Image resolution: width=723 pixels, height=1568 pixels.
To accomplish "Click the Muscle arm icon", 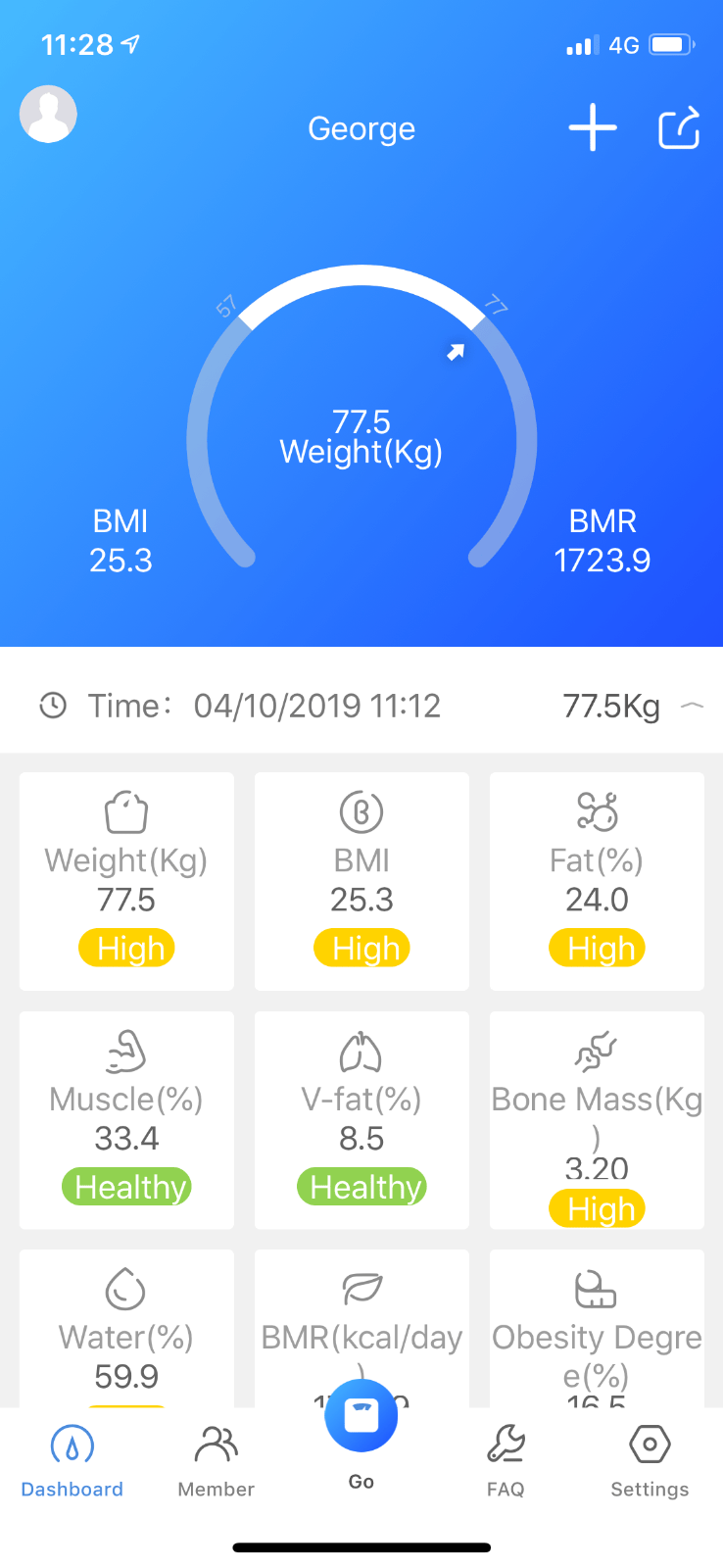I will coord(125,1051).
